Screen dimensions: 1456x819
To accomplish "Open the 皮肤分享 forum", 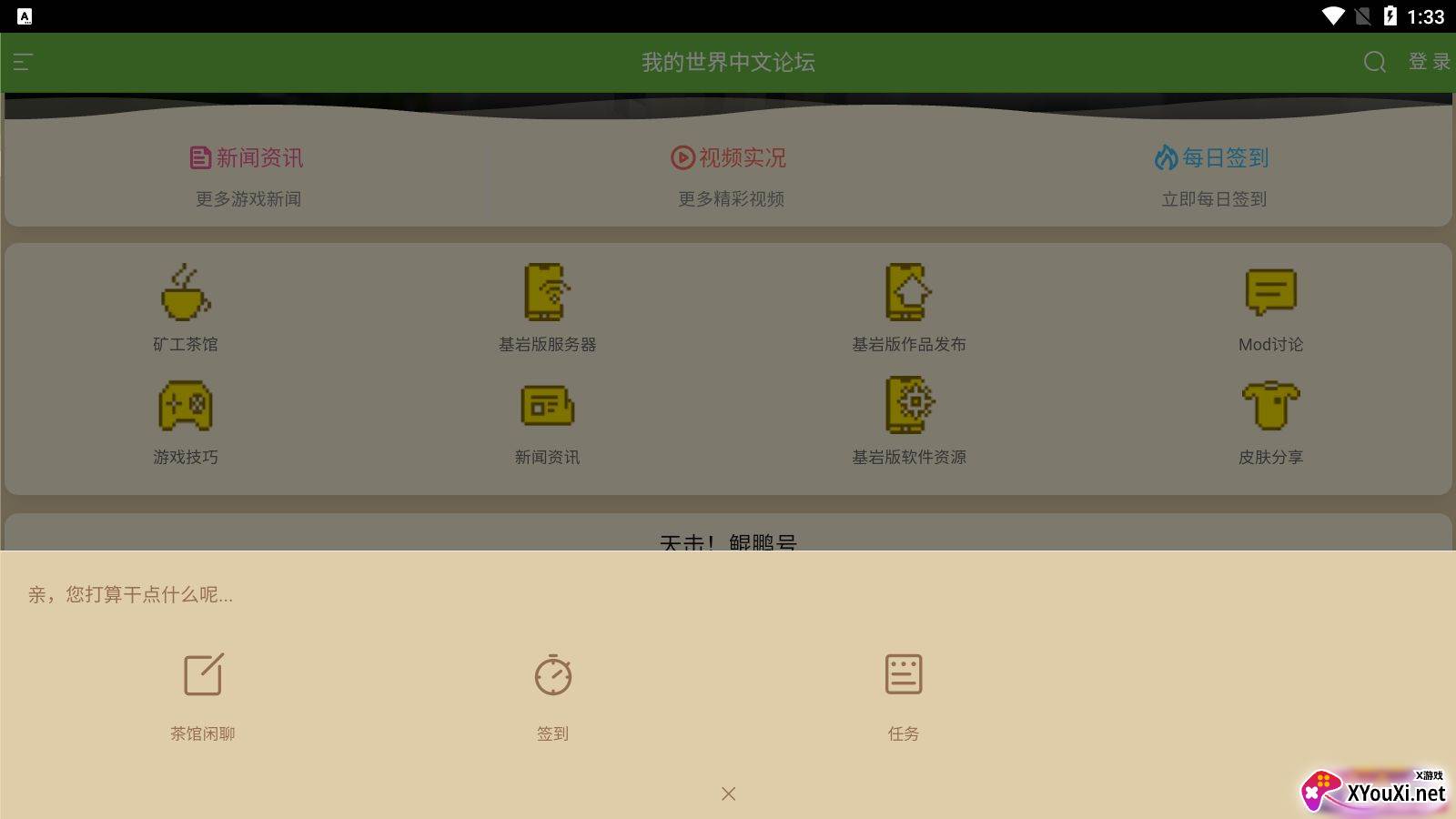I will point(1270,420).
